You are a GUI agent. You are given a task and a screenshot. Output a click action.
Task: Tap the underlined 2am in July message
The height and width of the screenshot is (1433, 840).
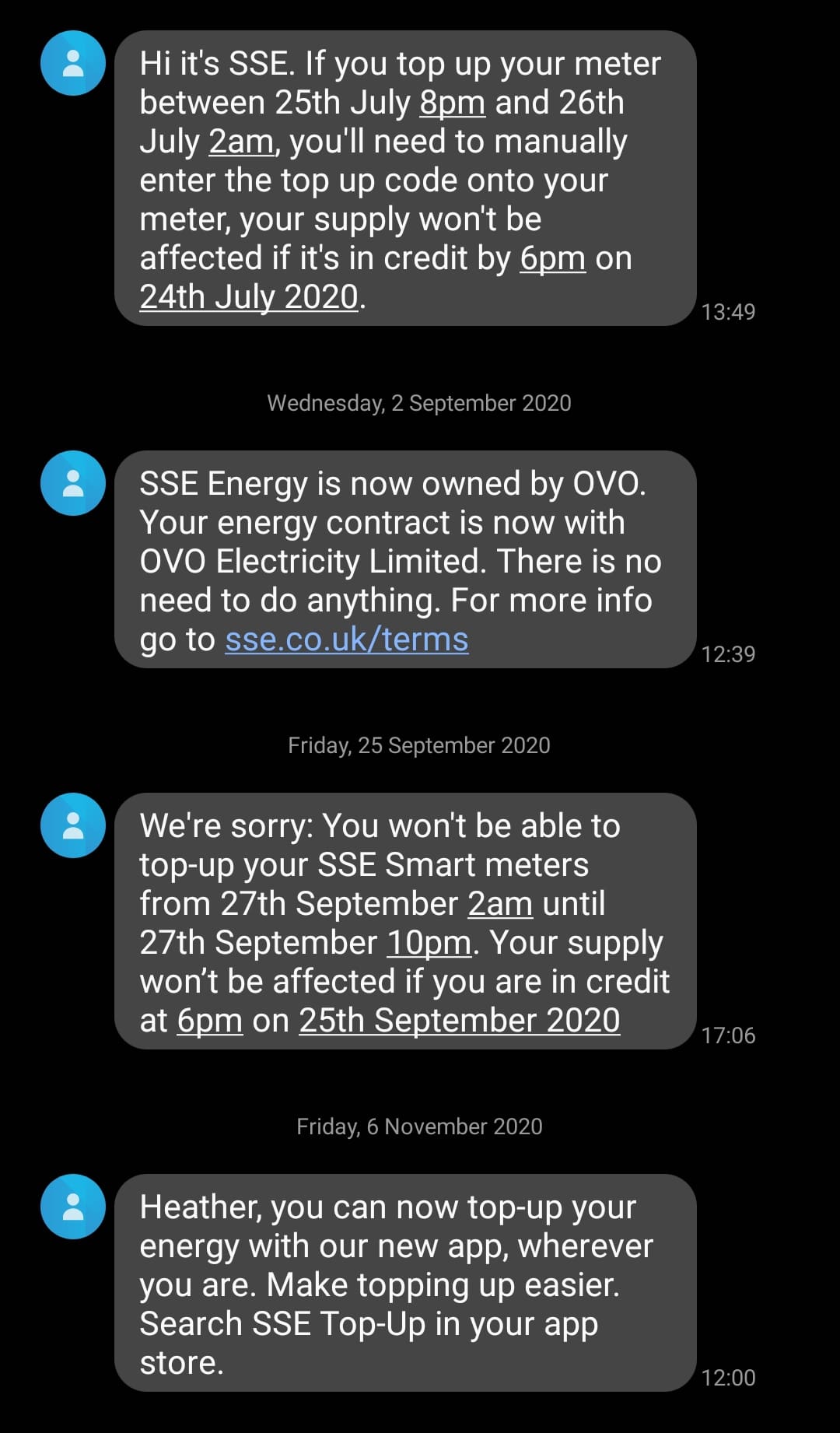click(241, 142)
